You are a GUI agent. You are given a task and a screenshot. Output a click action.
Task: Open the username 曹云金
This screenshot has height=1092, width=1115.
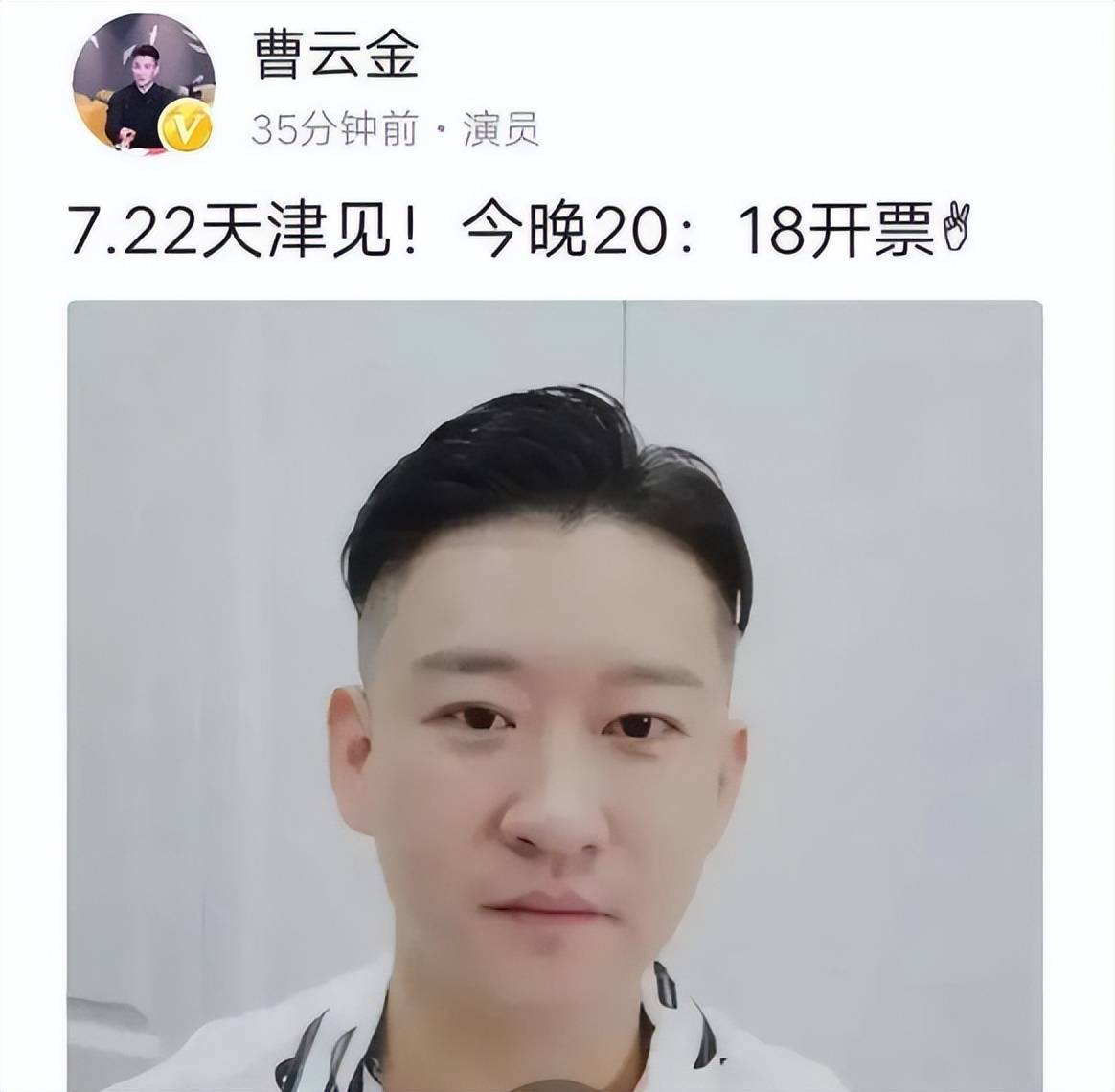pos(334,55)
